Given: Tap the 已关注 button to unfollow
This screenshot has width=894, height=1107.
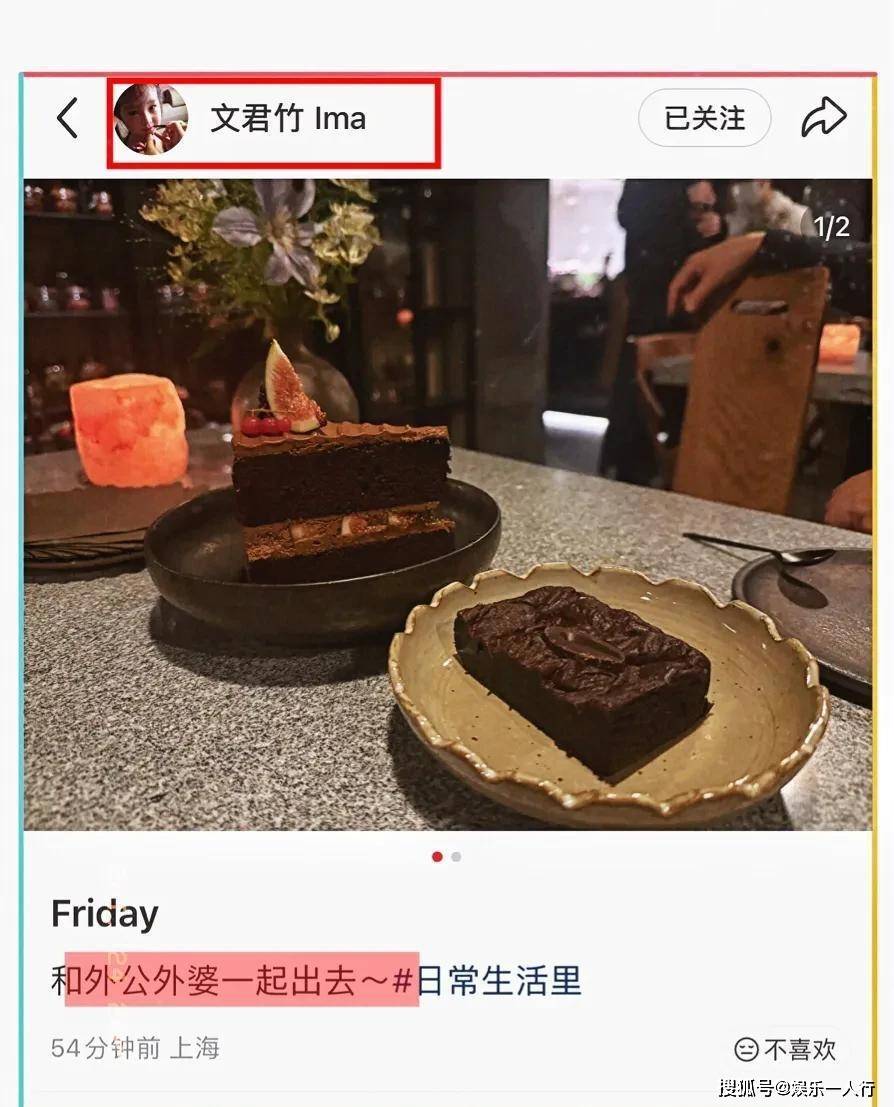Looking at the screenshot, I should click(704, 119).
